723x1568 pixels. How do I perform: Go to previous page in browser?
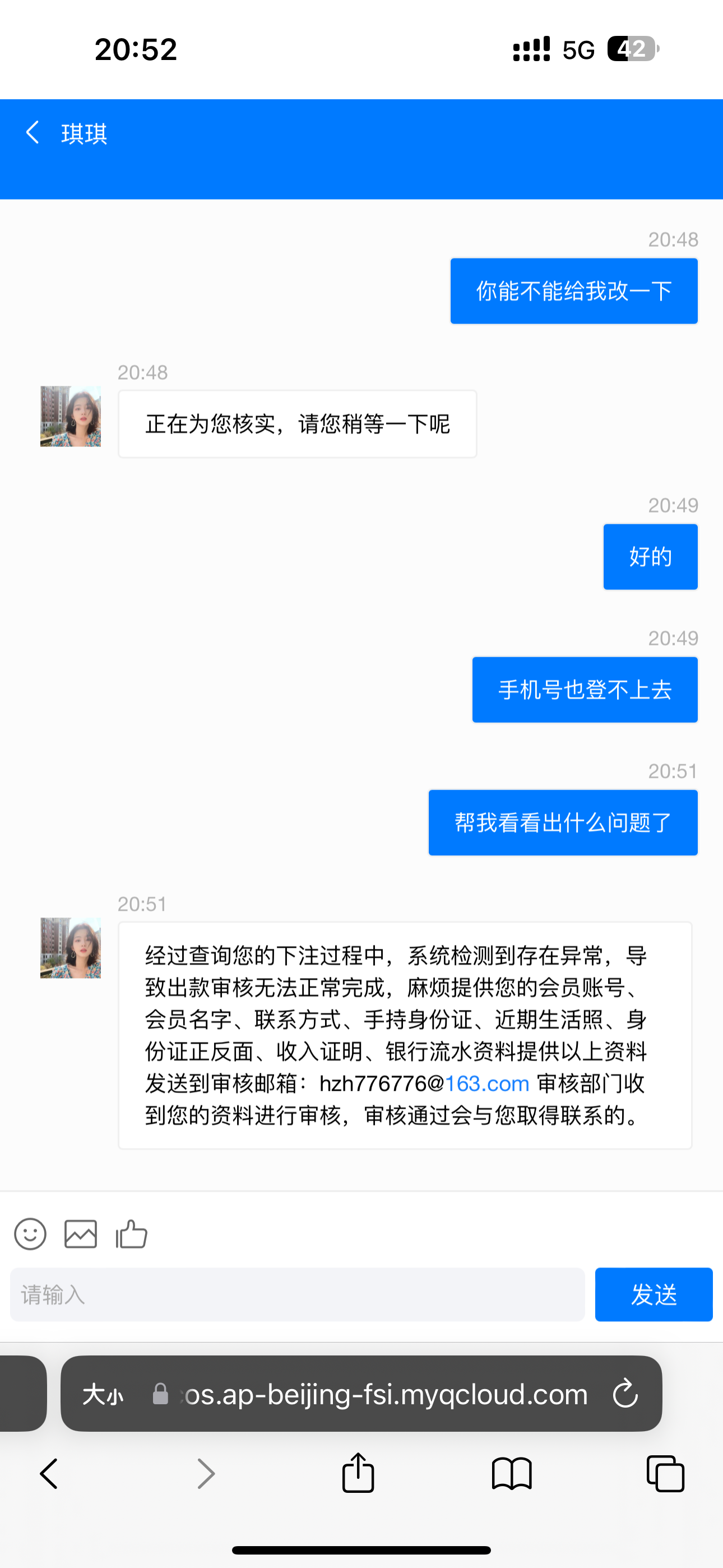[x=49, y=1474]
